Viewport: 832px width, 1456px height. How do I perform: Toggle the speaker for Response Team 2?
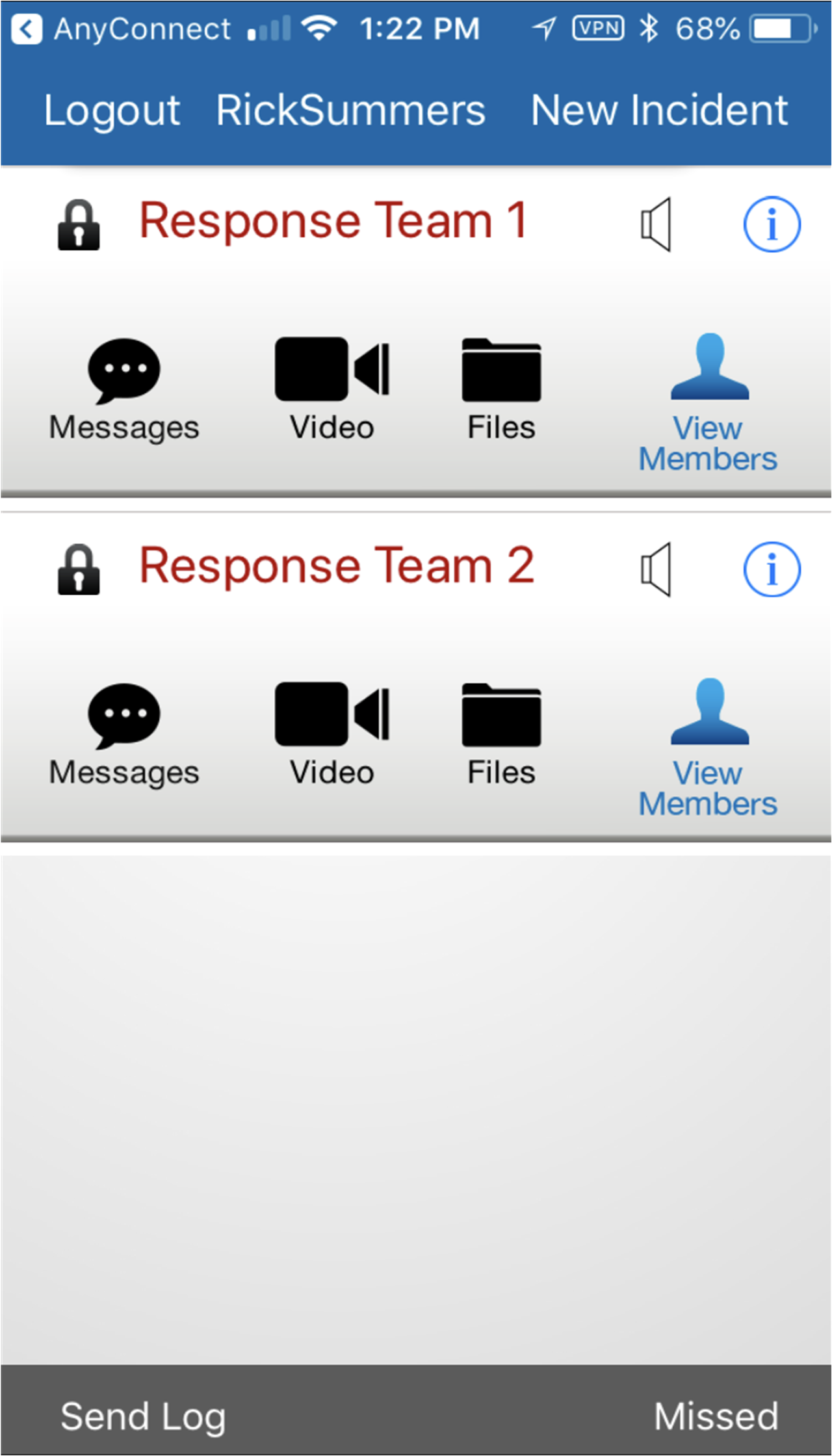pyautogui.click(x=656, y=570)
